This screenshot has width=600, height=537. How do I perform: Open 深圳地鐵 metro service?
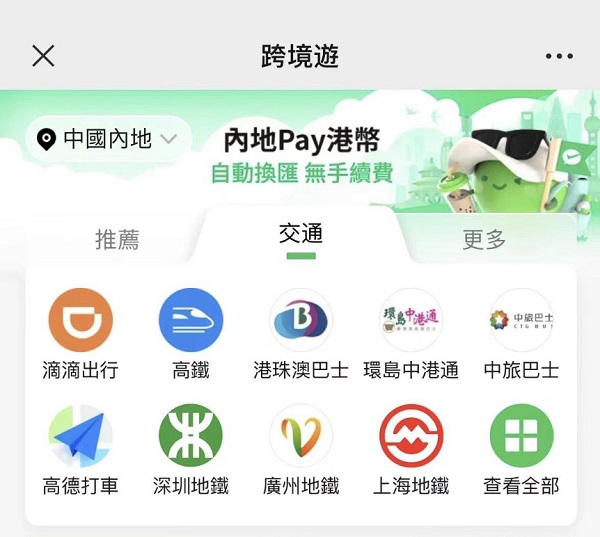click(190, 436)
